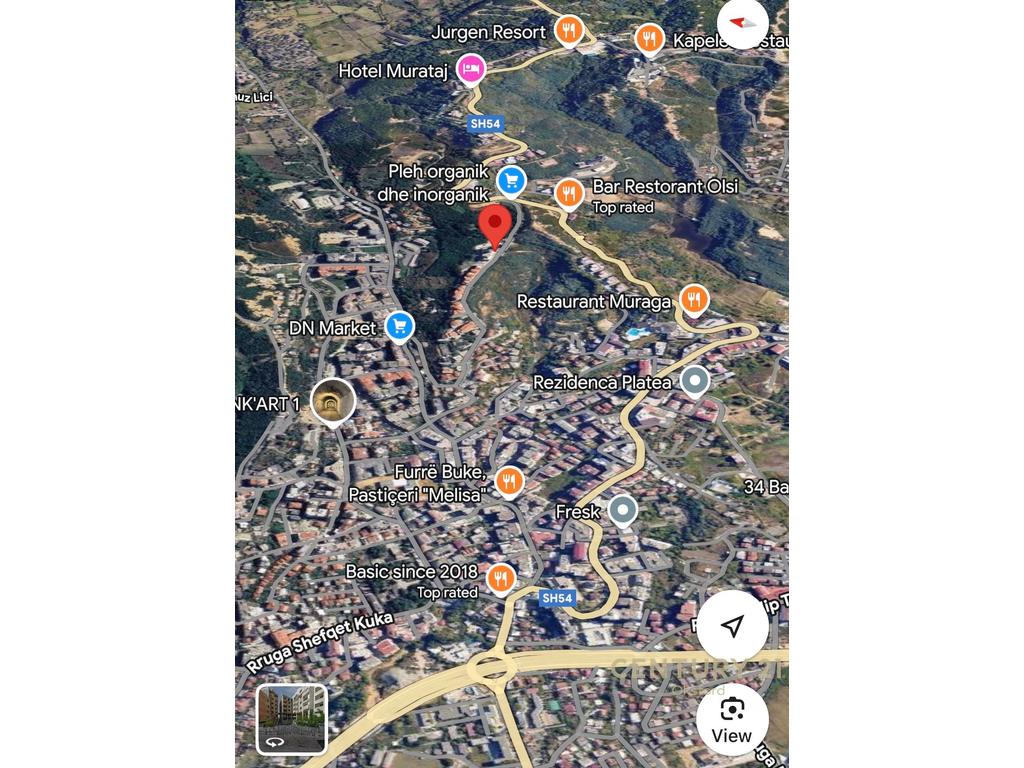Open the Furrë Buke Pastiçeri "Melisa" pin

509,482
